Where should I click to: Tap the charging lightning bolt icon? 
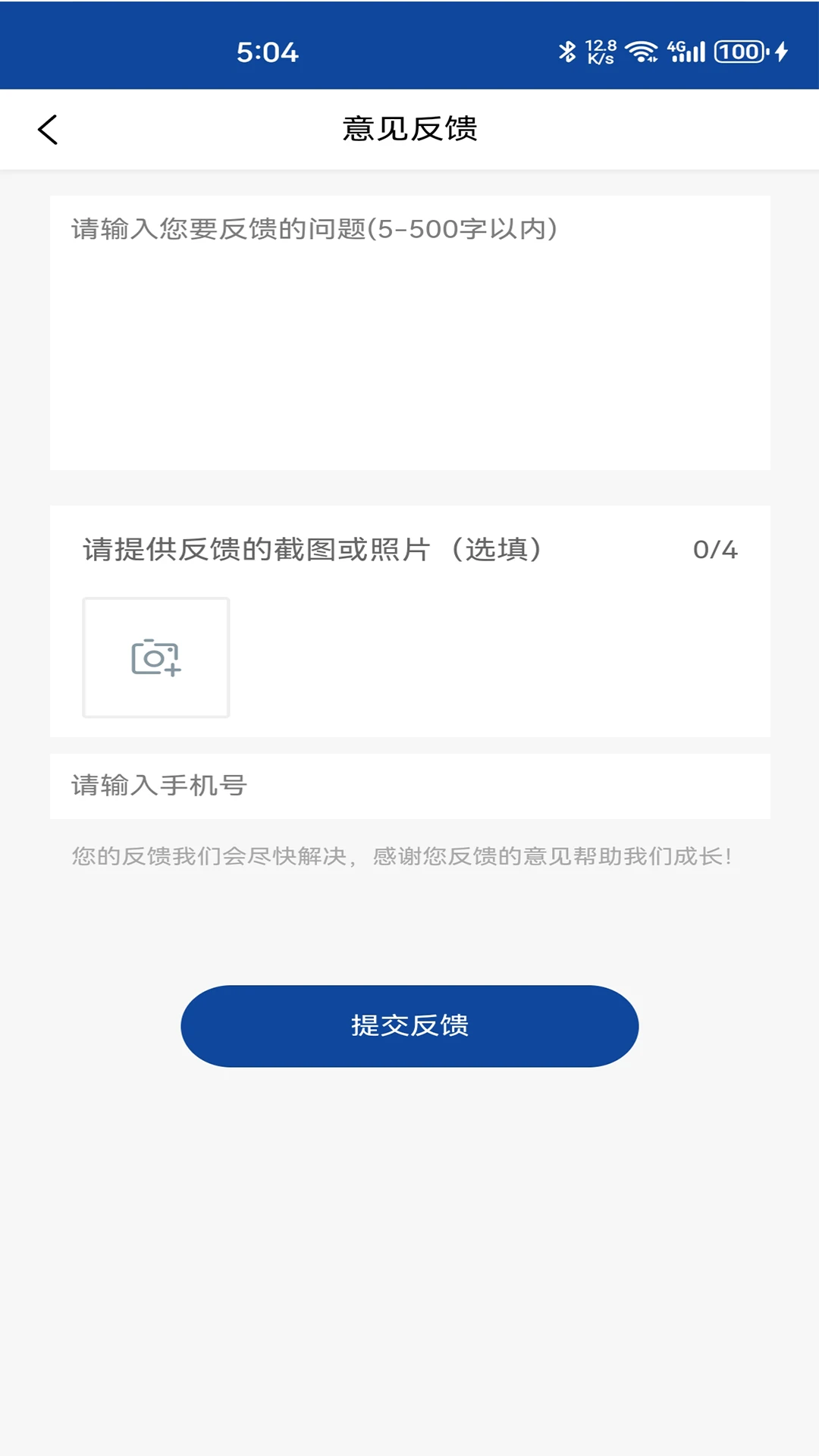782,52
